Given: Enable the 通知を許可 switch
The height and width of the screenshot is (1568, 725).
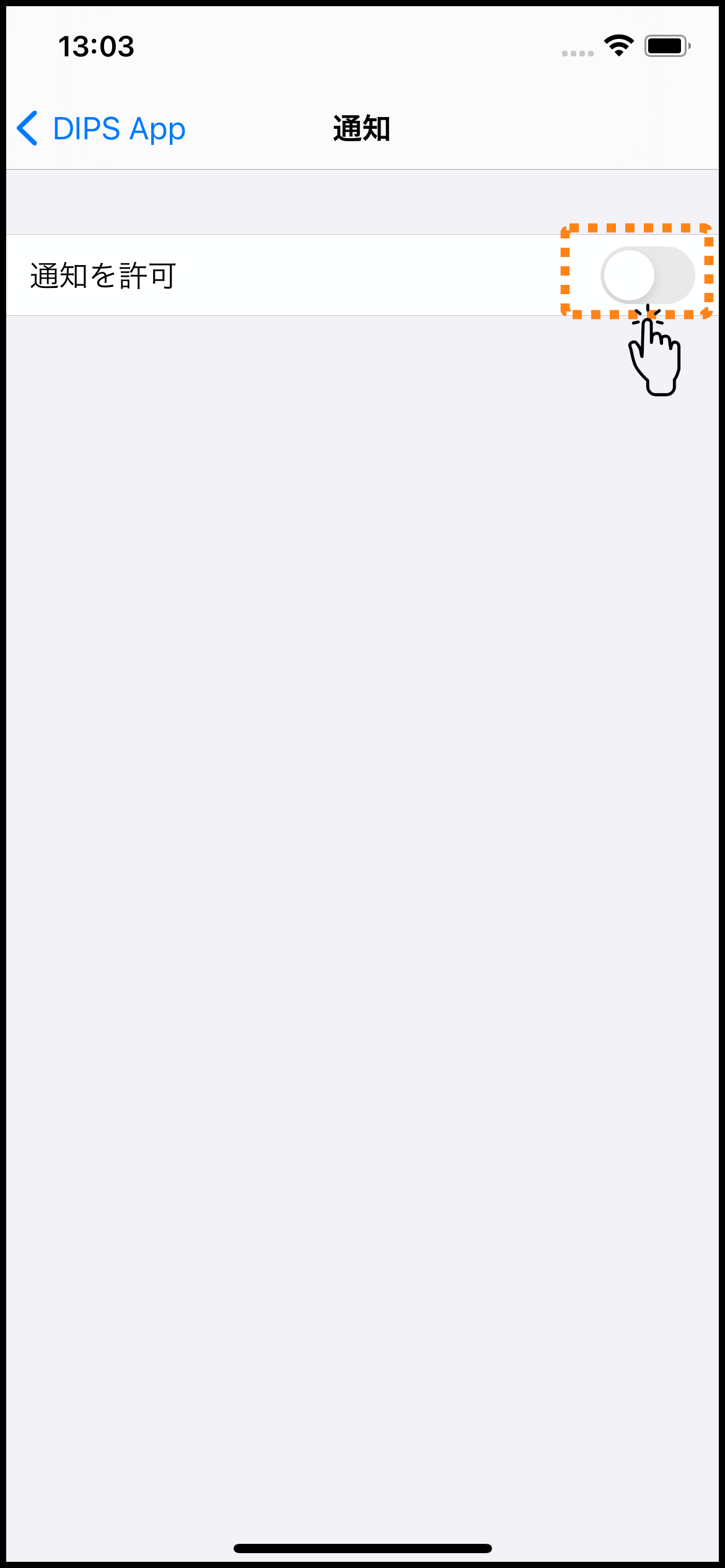Looking at the screenshot, I should (x=647, y=276).
